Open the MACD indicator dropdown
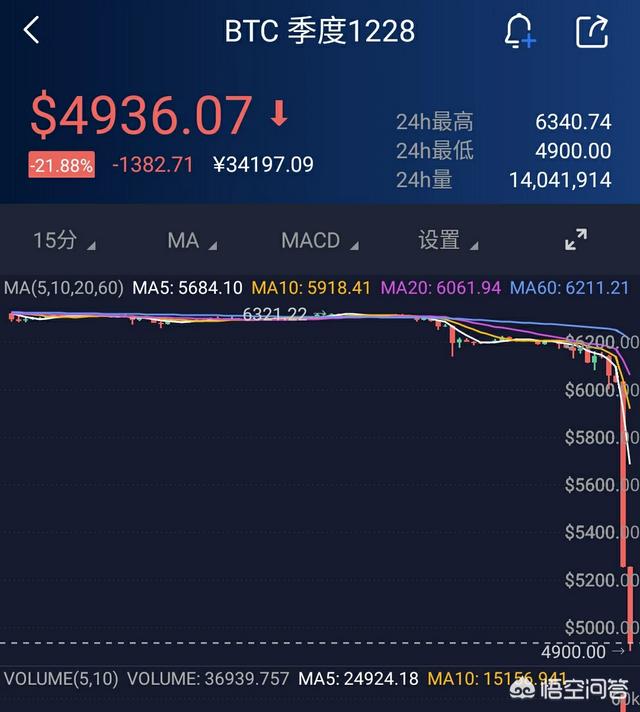 point(318,240)
